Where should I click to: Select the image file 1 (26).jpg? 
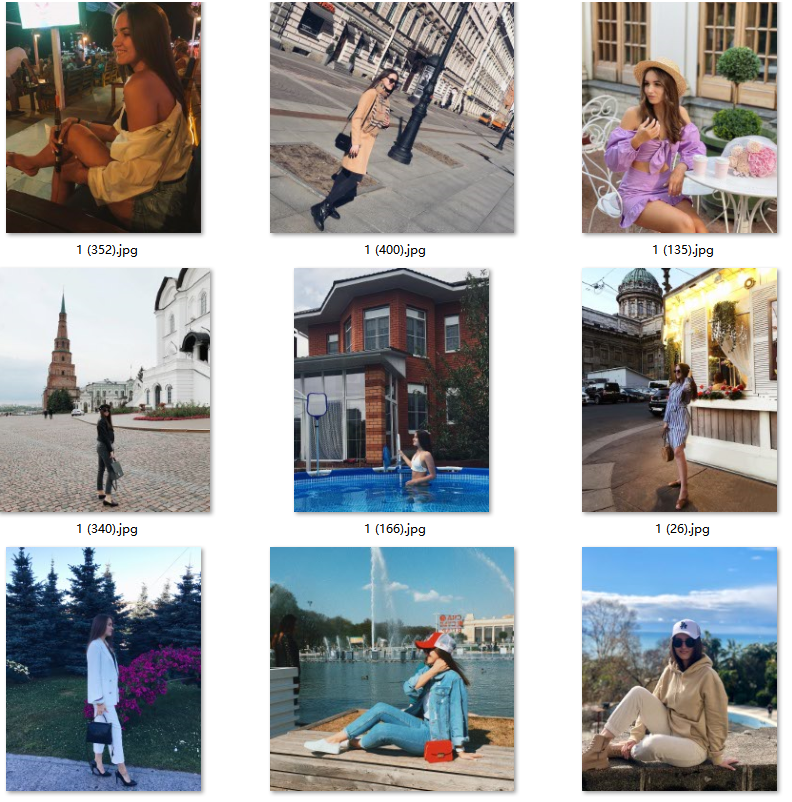(679, 390)
